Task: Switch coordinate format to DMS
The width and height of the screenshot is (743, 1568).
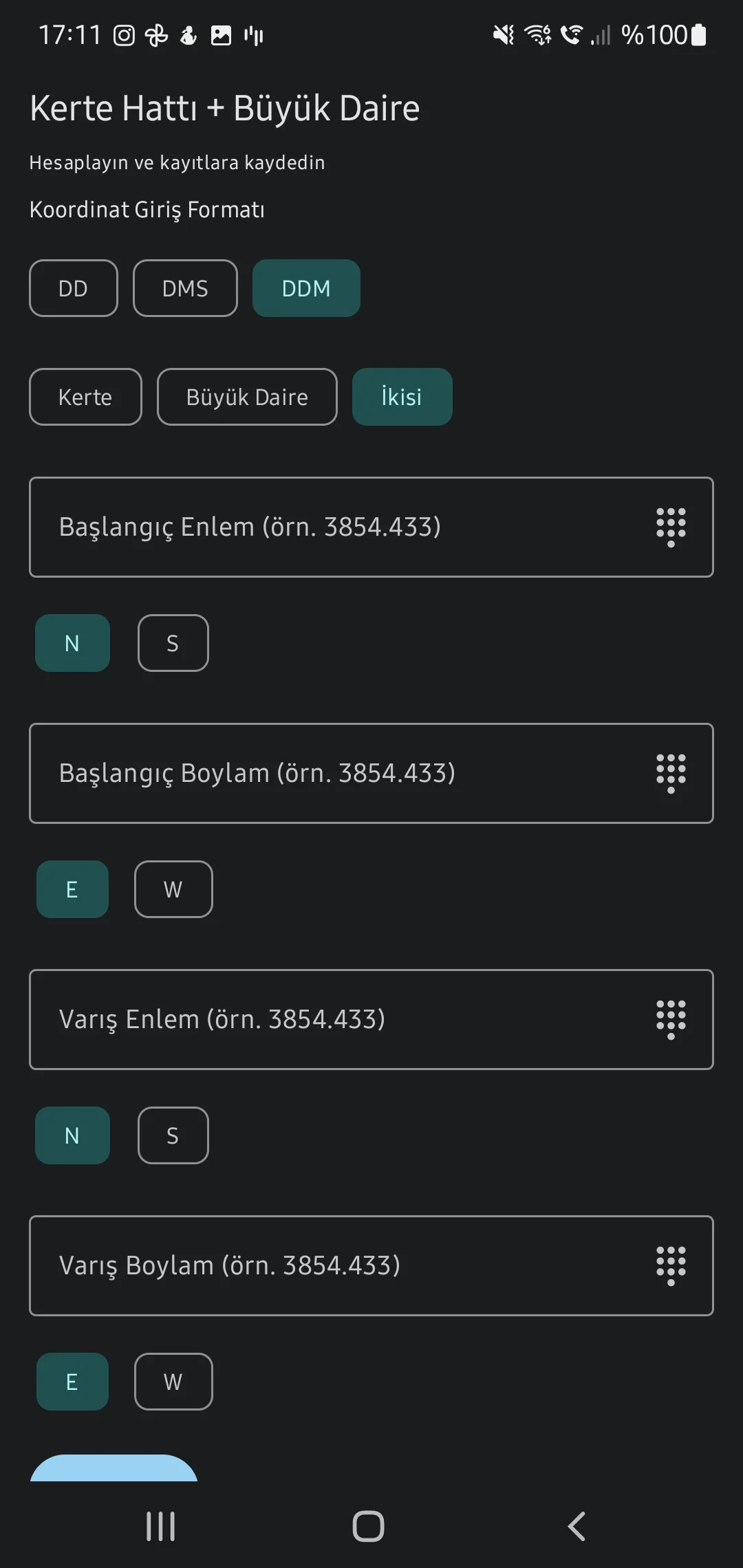Action: (185, 288)
